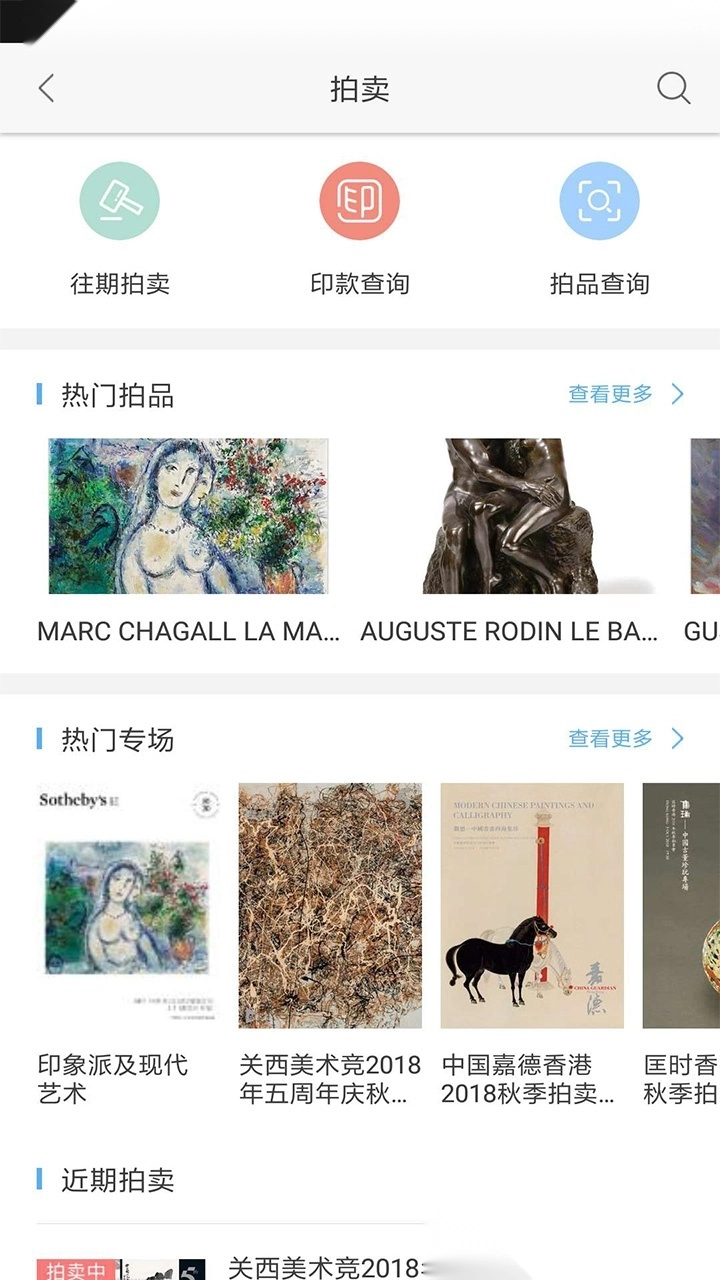The width and height of the screenshot is (720, 1280).
Task: Open the 关西美术竞2018 entry under 近期拍卖
Action: pyautogui.click(x=322, y=1266)
